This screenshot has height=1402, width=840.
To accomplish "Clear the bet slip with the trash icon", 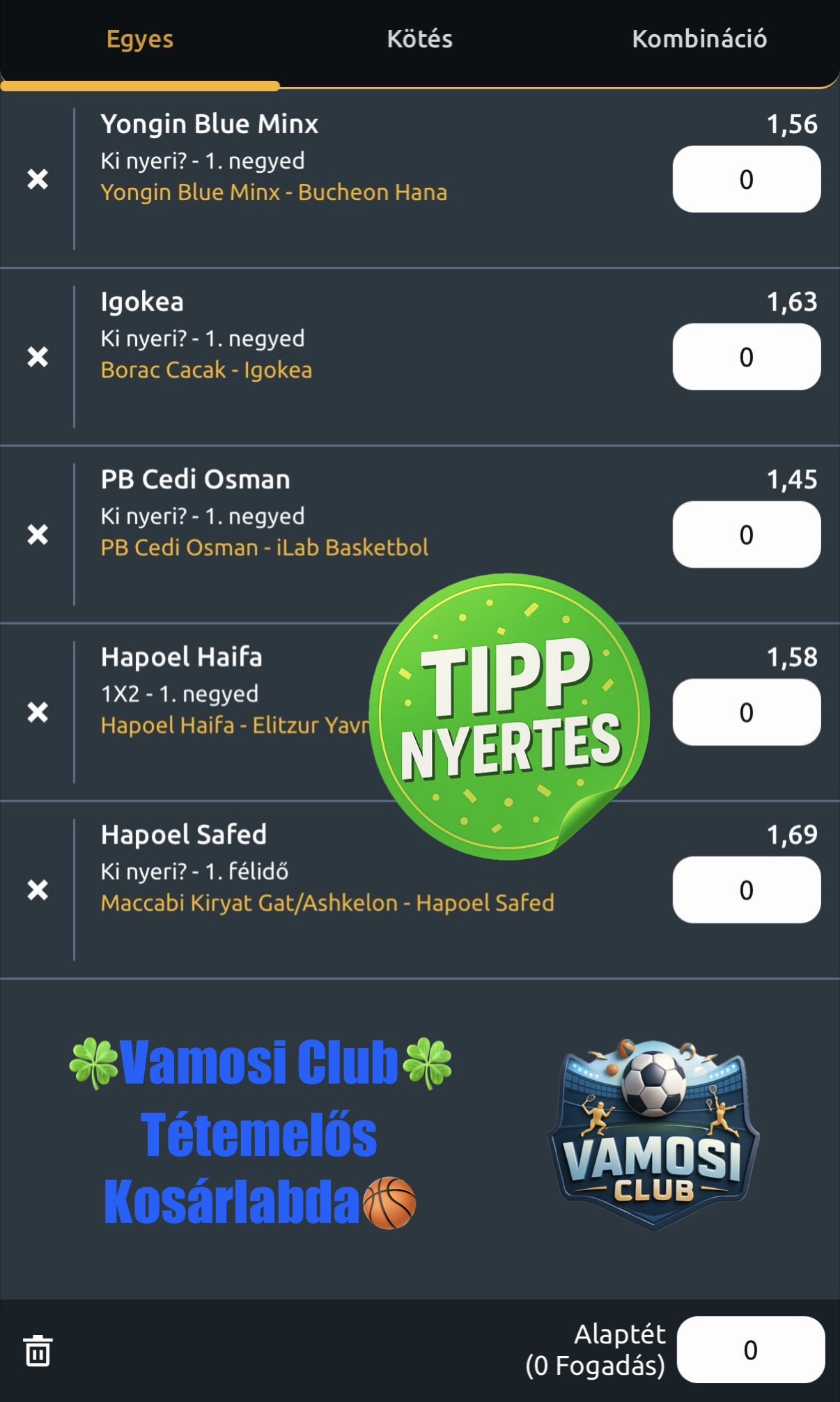I will [x=38, y=1350].
